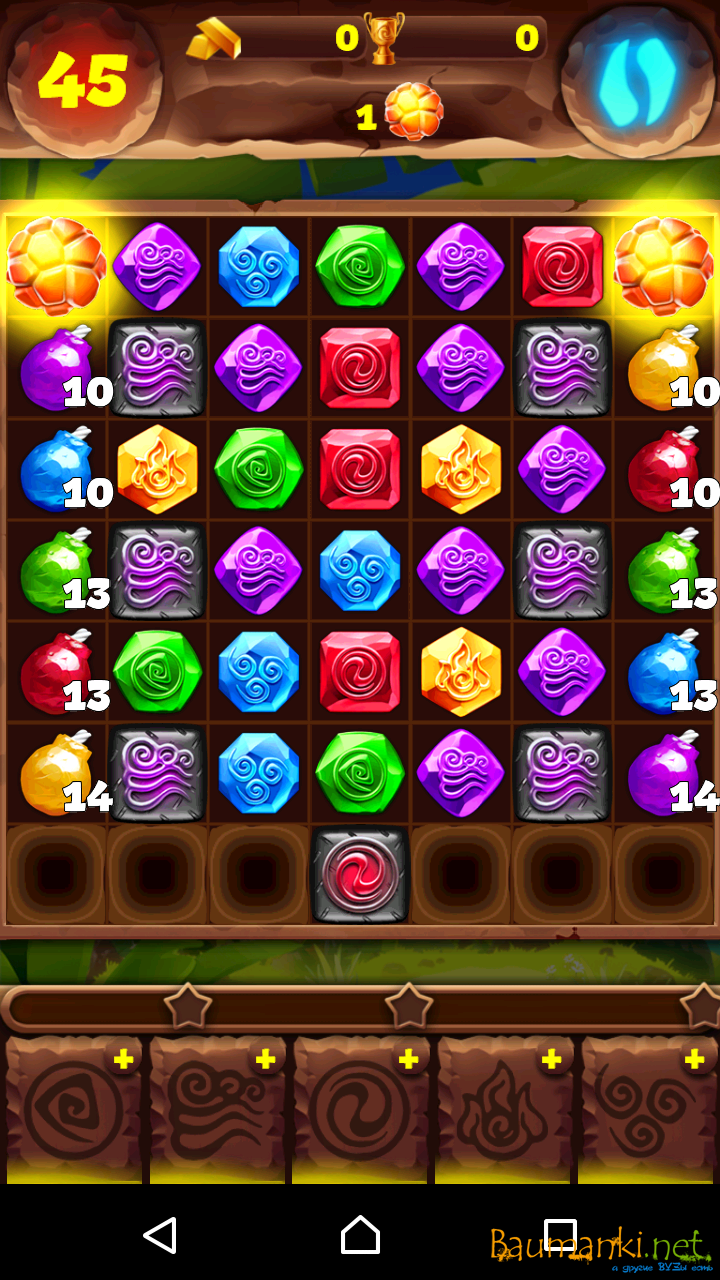The width and height of the screenshot is (720, 1280).
Task: Add the flame symbol booster
Action: click(x=551, y=1060)
